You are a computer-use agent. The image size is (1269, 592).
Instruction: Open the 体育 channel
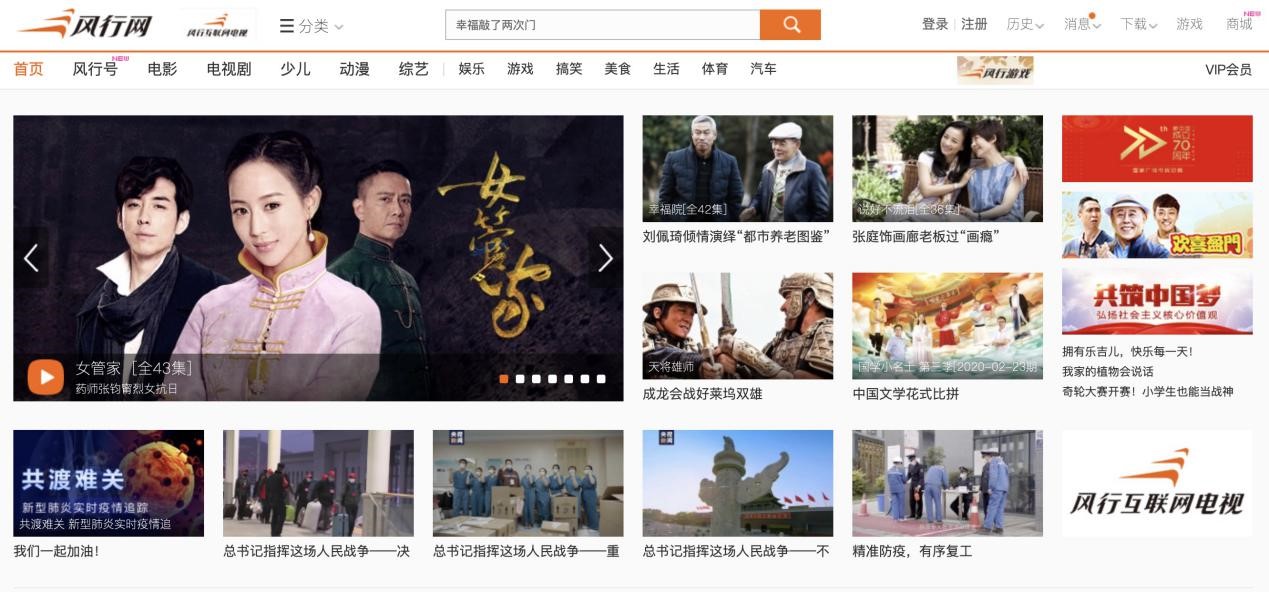[714, 69]
